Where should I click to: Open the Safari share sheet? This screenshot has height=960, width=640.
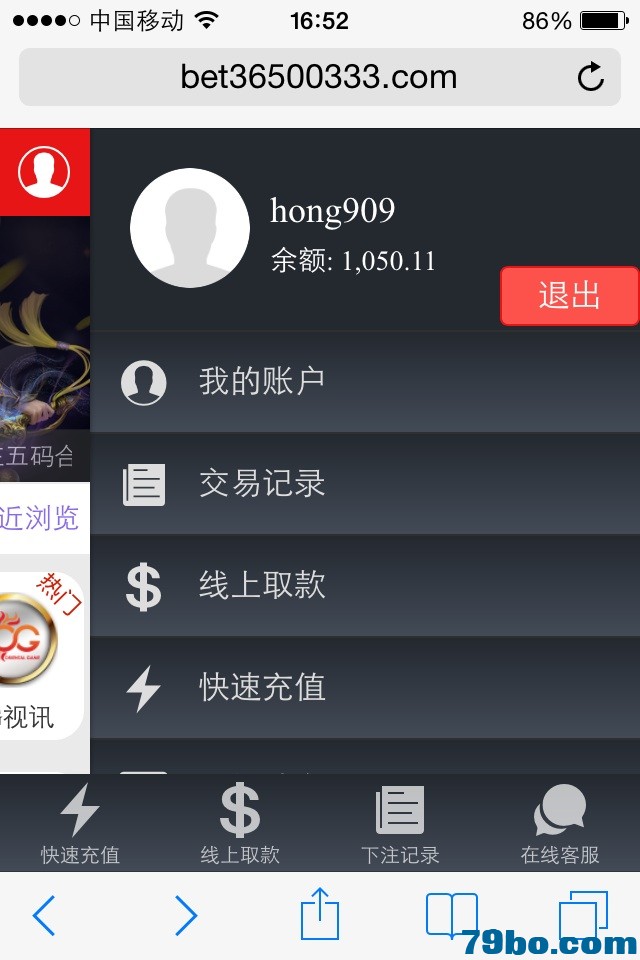tap(320, 913)
